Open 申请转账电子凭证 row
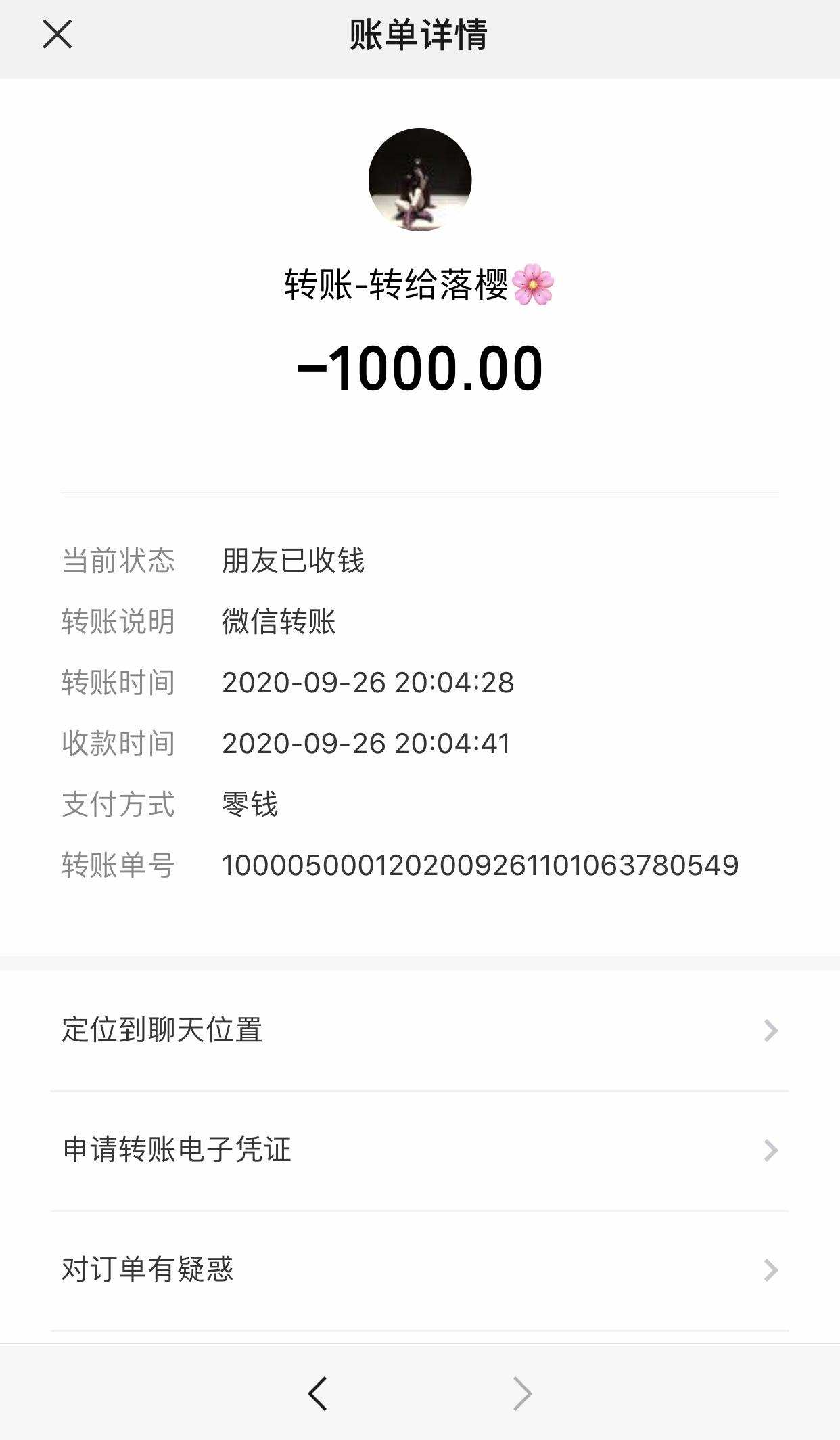This screenshot has height=1440, width=840. click(x=419, y=1150)
